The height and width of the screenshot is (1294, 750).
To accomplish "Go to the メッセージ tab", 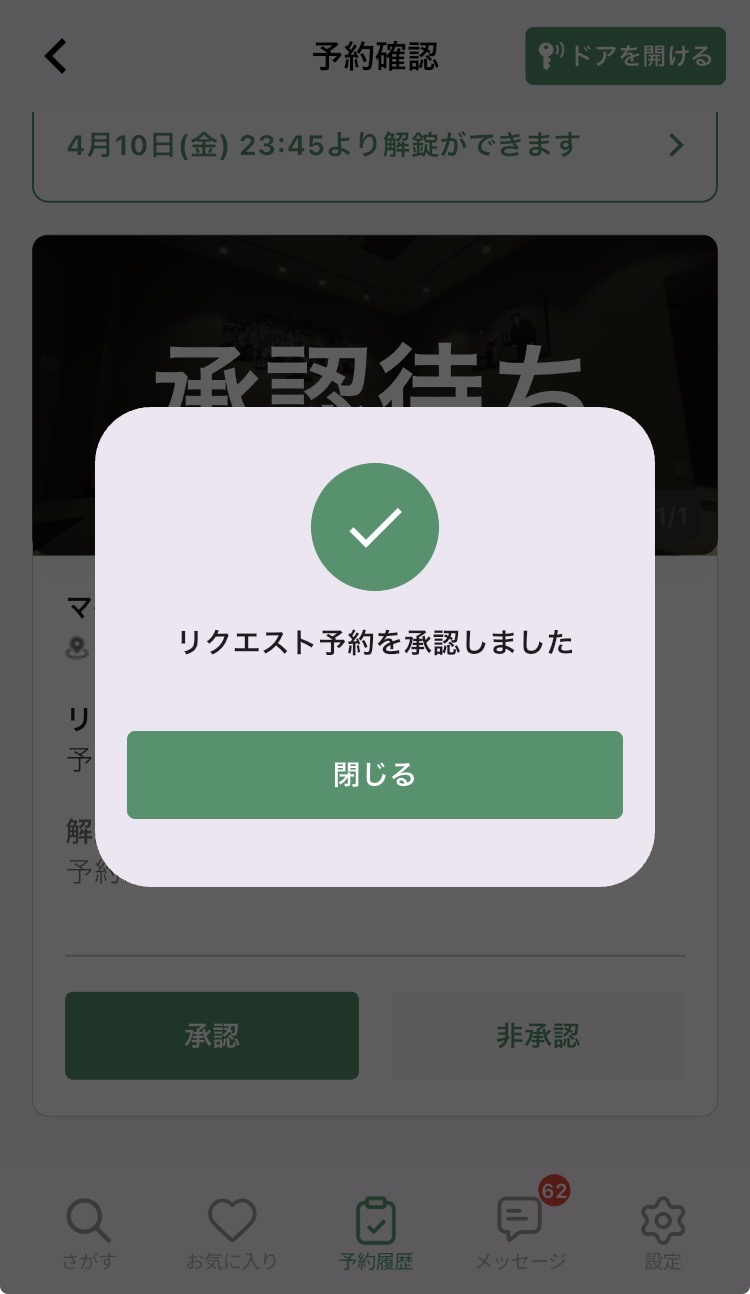I will coord(520,1234).
